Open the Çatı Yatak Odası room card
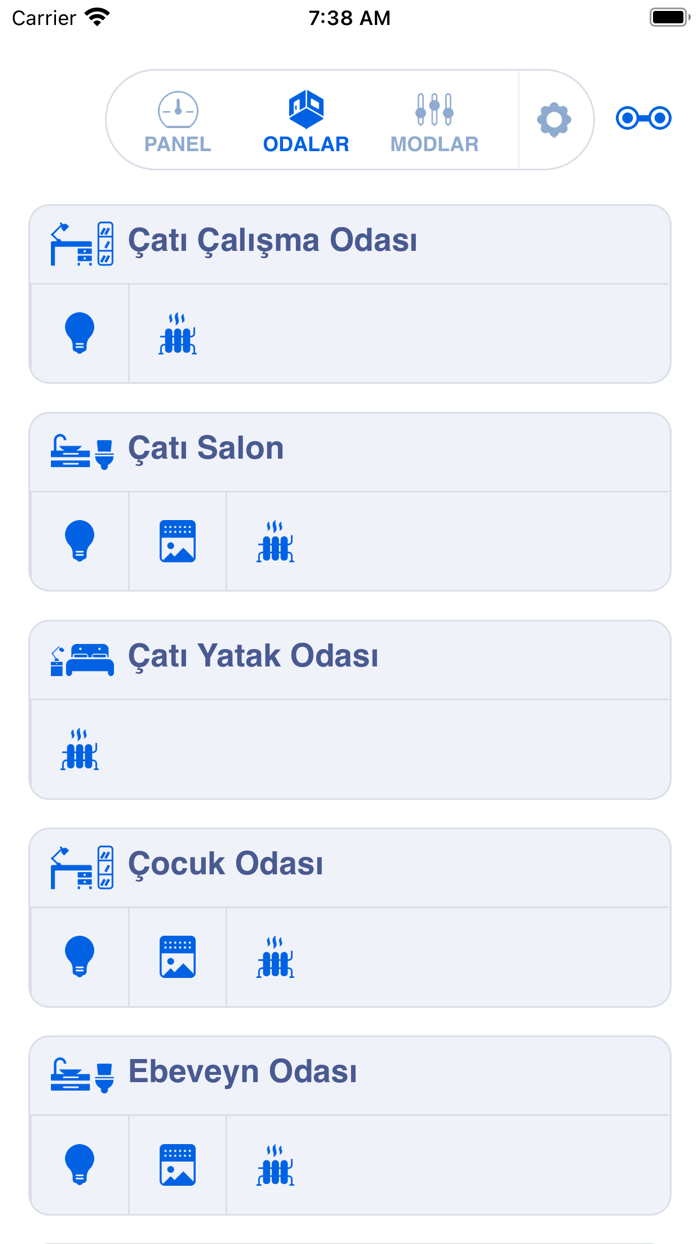The image size is (700, 1244). (x=253, y=657)
